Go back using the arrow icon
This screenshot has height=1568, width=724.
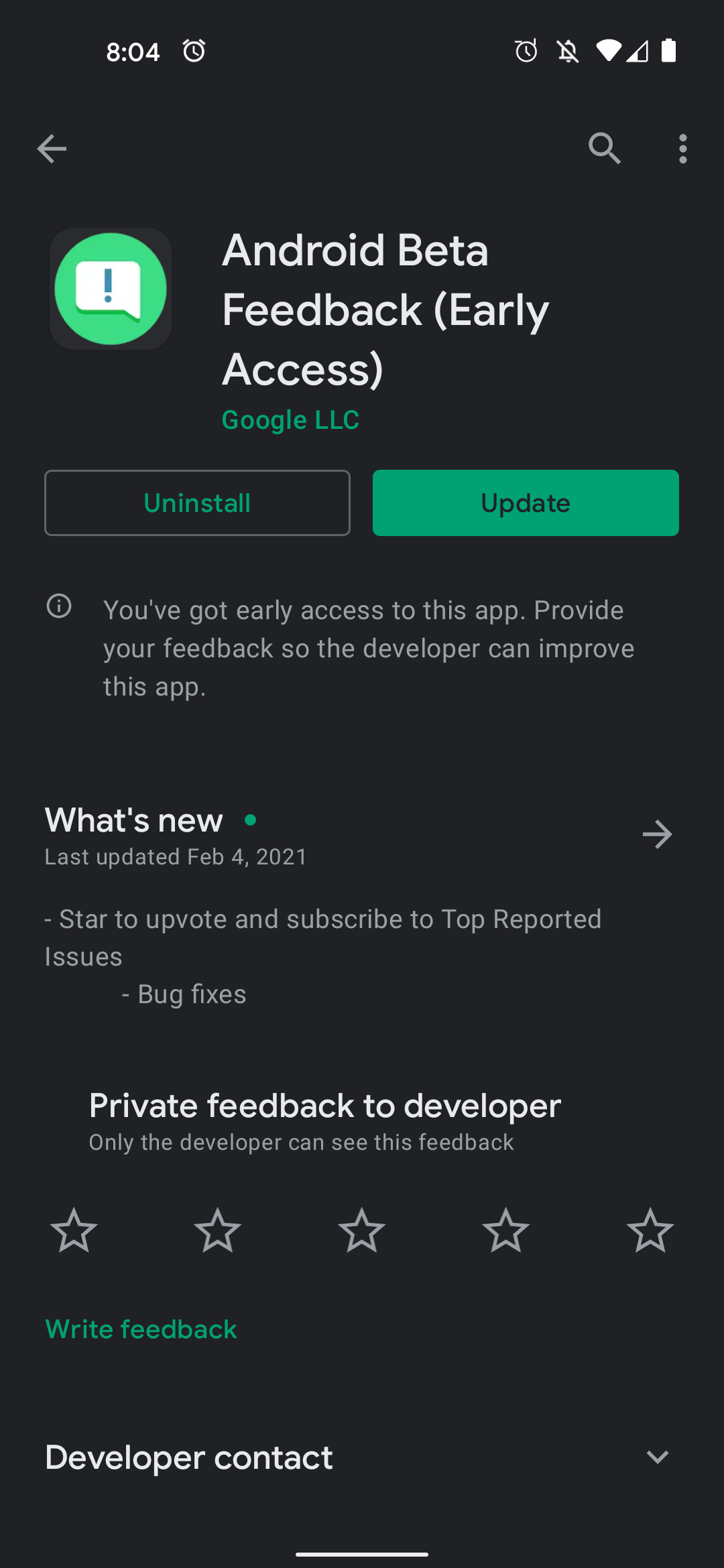(x=52, y=149)
